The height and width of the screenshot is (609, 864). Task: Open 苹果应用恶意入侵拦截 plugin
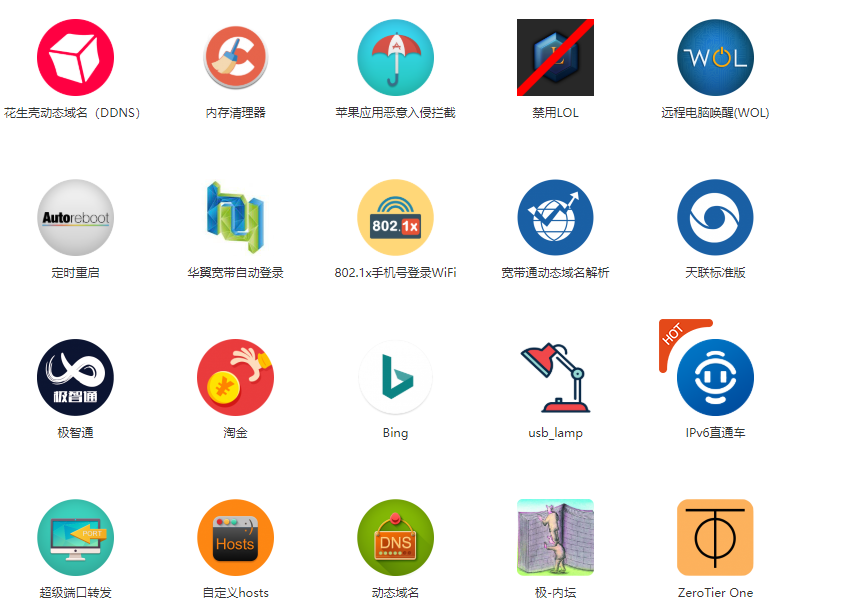[395, 58]
